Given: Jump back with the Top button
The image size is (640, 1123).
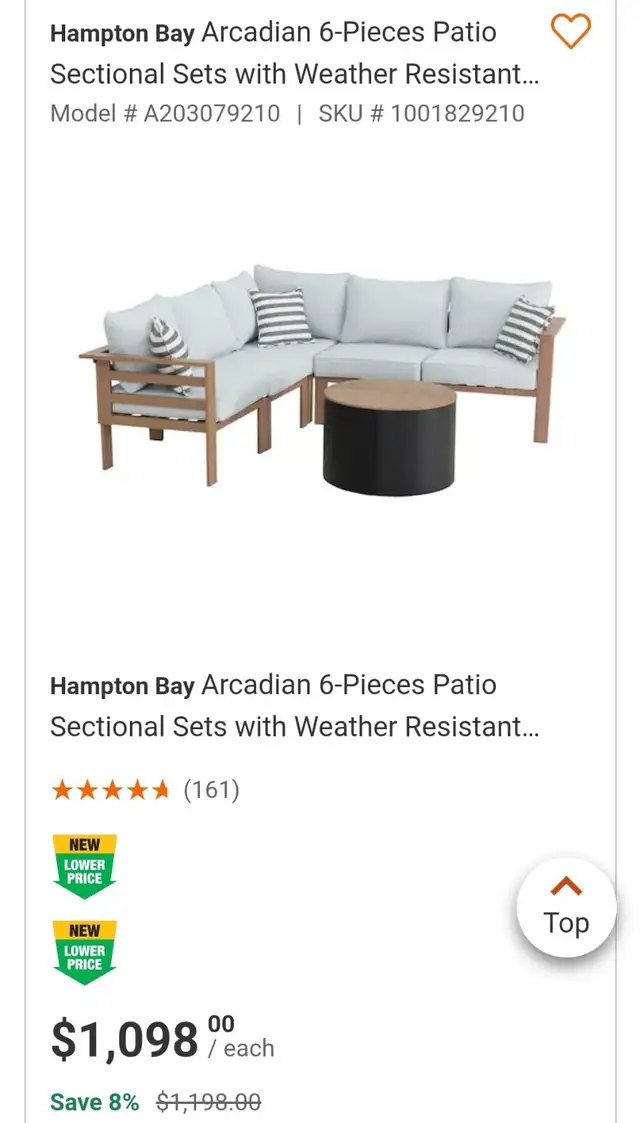Looking at the screenshot, I should pyautogui.click(x=566, y=907).
